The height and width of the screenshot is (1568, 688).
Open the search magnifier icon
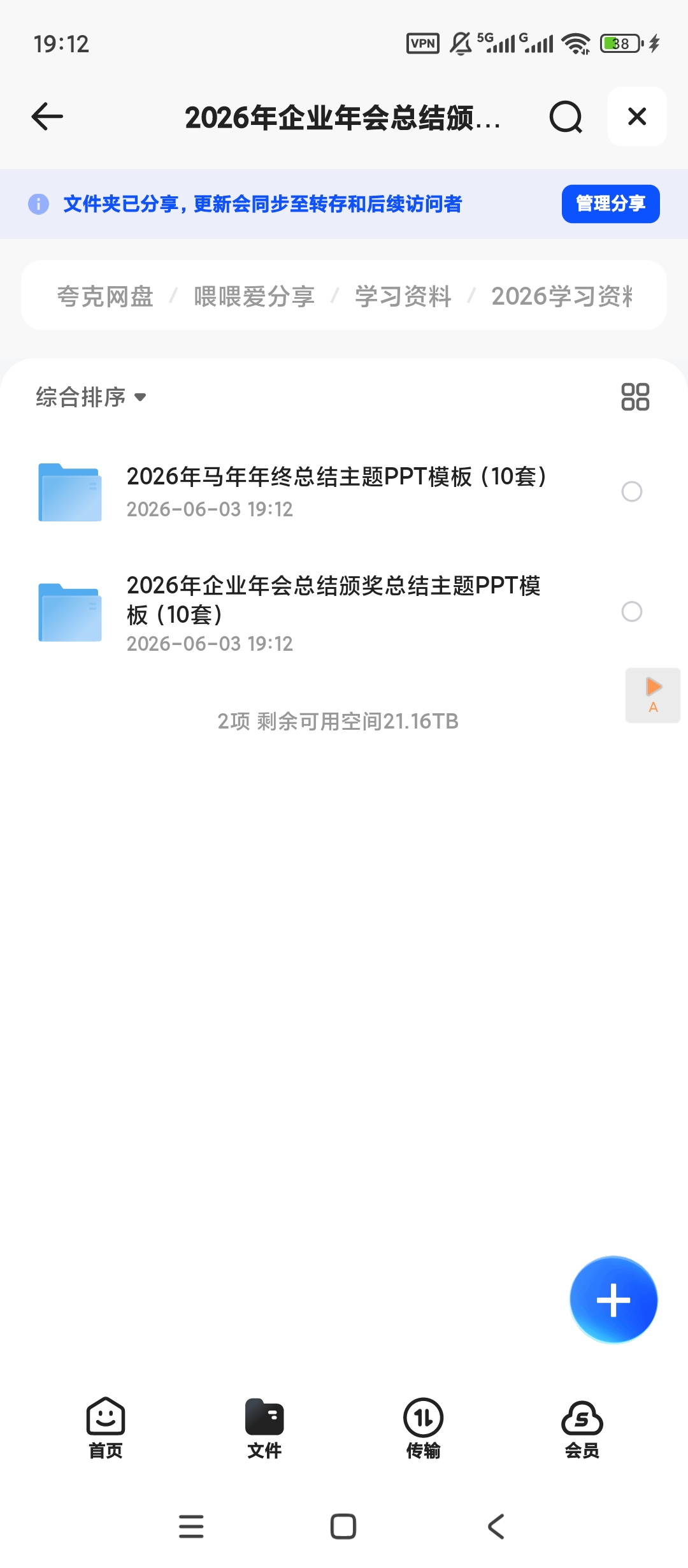click(566, 117)
